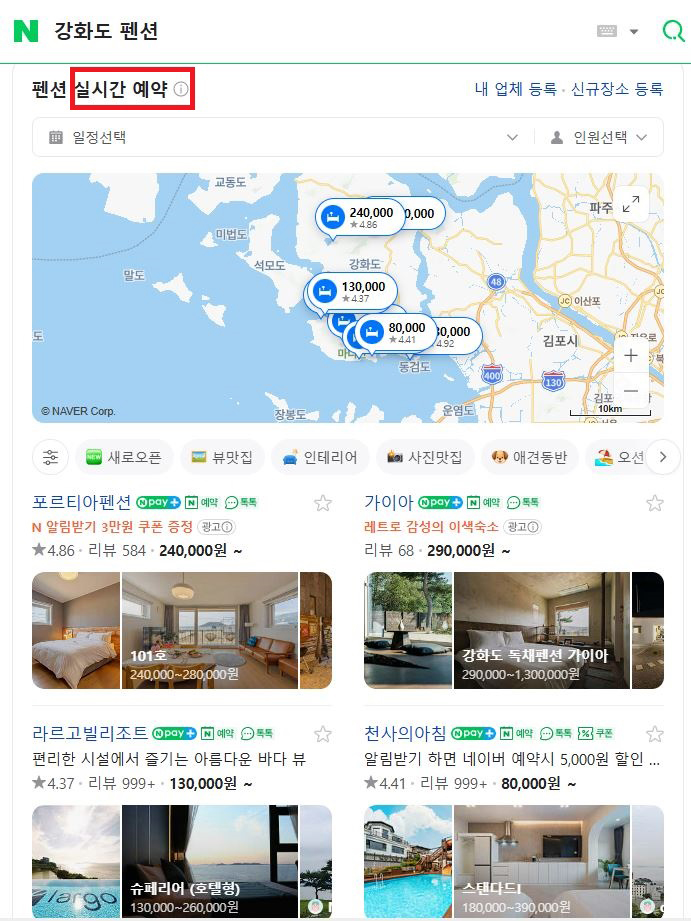Select the 인테리어 chip
Viewport: 691px width, 921px height.
(320, 457)
